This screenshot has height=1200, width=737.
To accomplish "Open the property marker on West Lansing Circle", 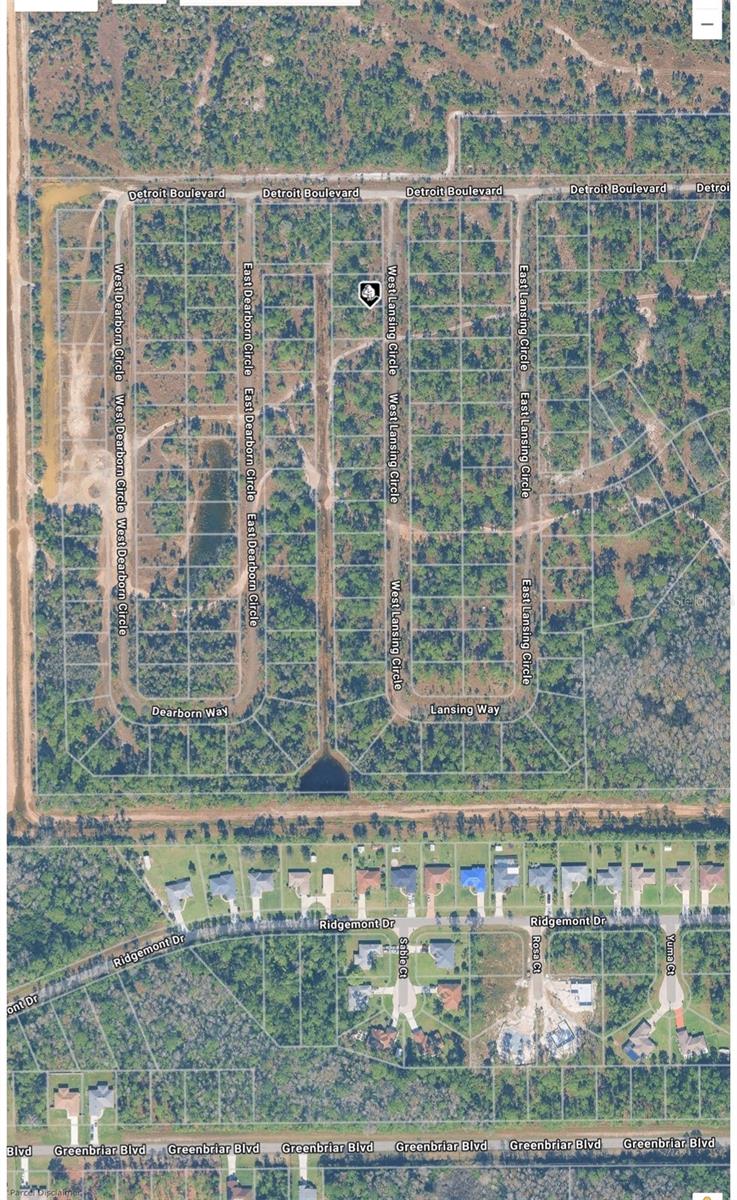I will pyautogui.click(x=369, y=293).
